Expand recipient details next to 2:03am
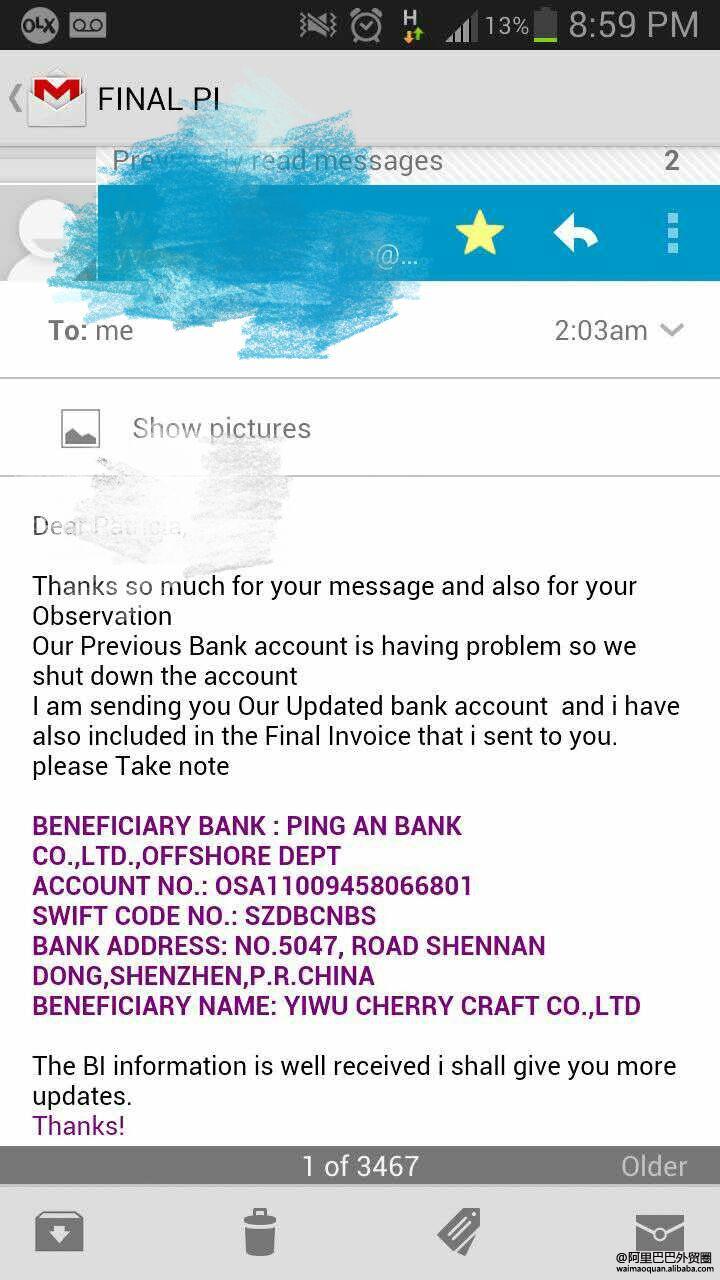Screen dimensions: 720x1280 [672, 330]
